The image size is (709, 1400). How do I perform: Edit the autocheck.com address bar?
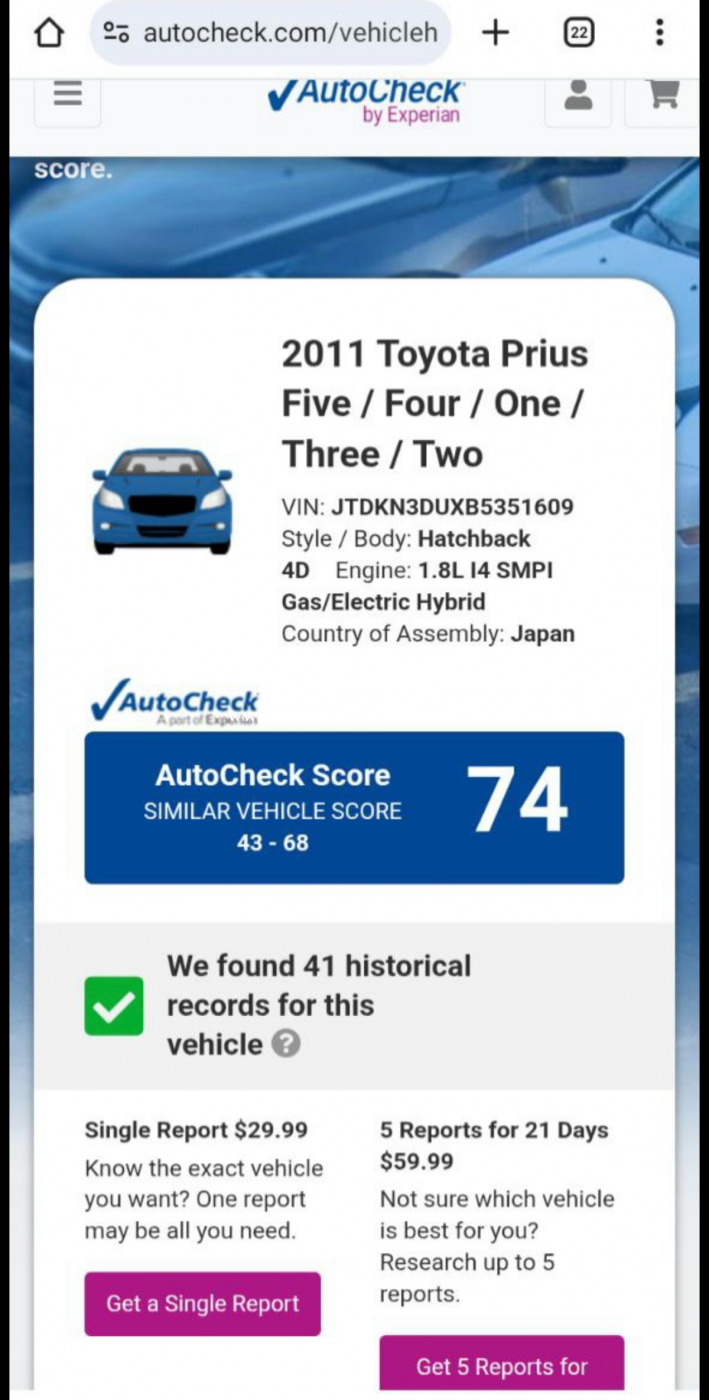click(x=290, y=33)
